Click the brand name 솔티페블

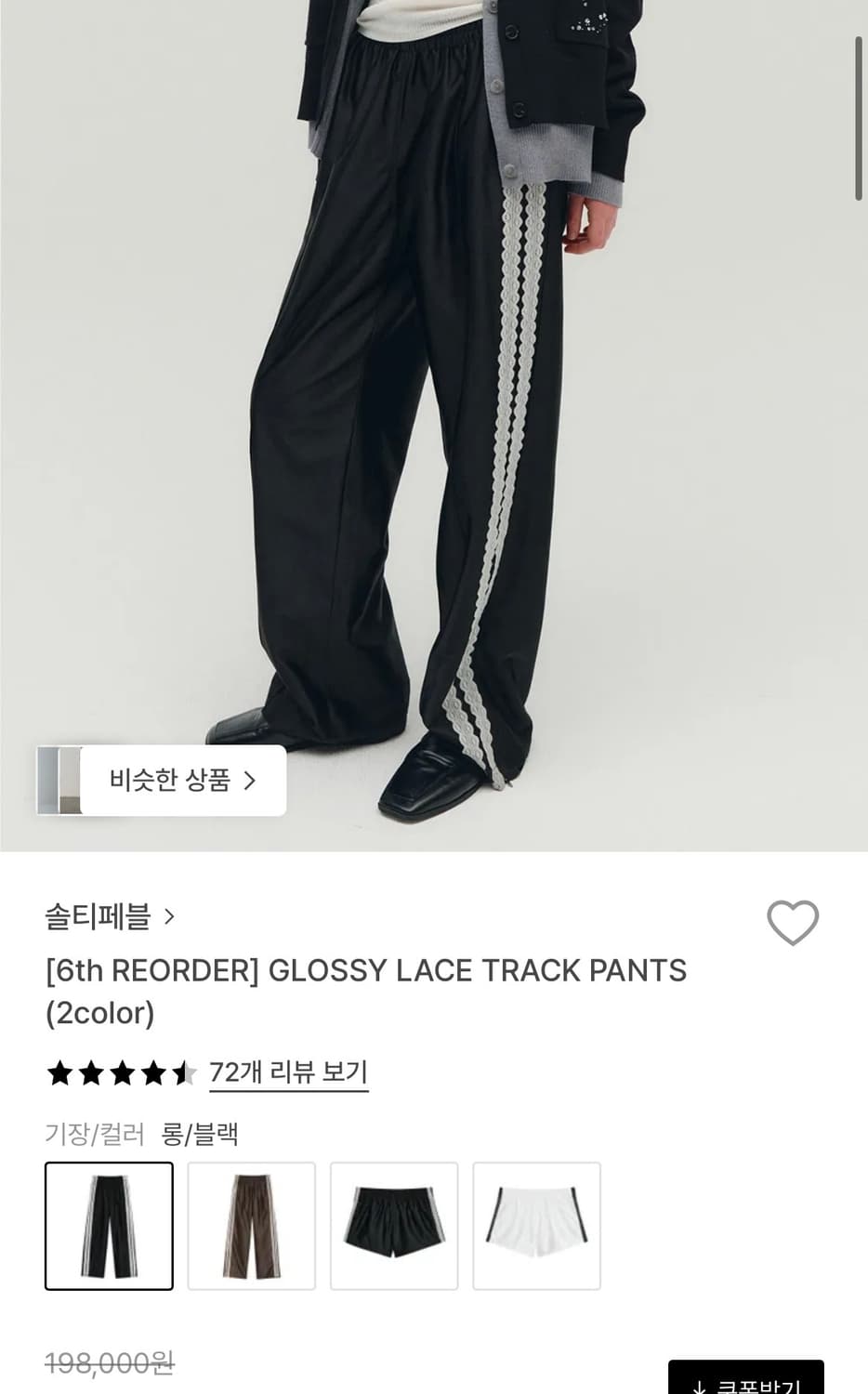pos(98,916)
